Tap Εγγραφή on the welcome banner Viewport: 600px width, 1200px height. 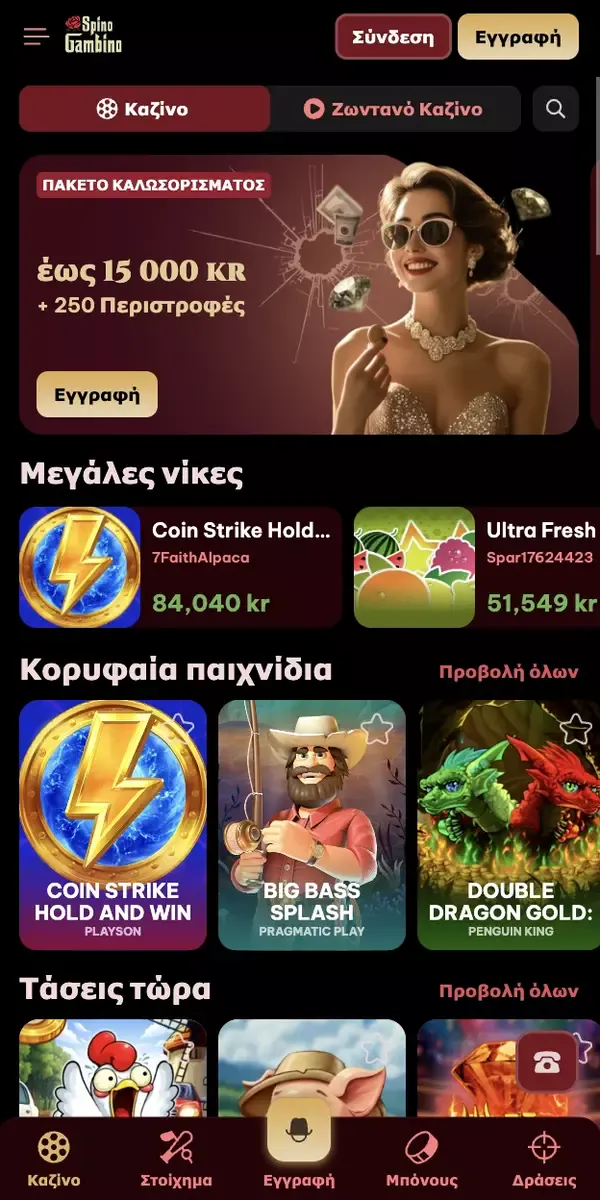(x=97, y=394)
